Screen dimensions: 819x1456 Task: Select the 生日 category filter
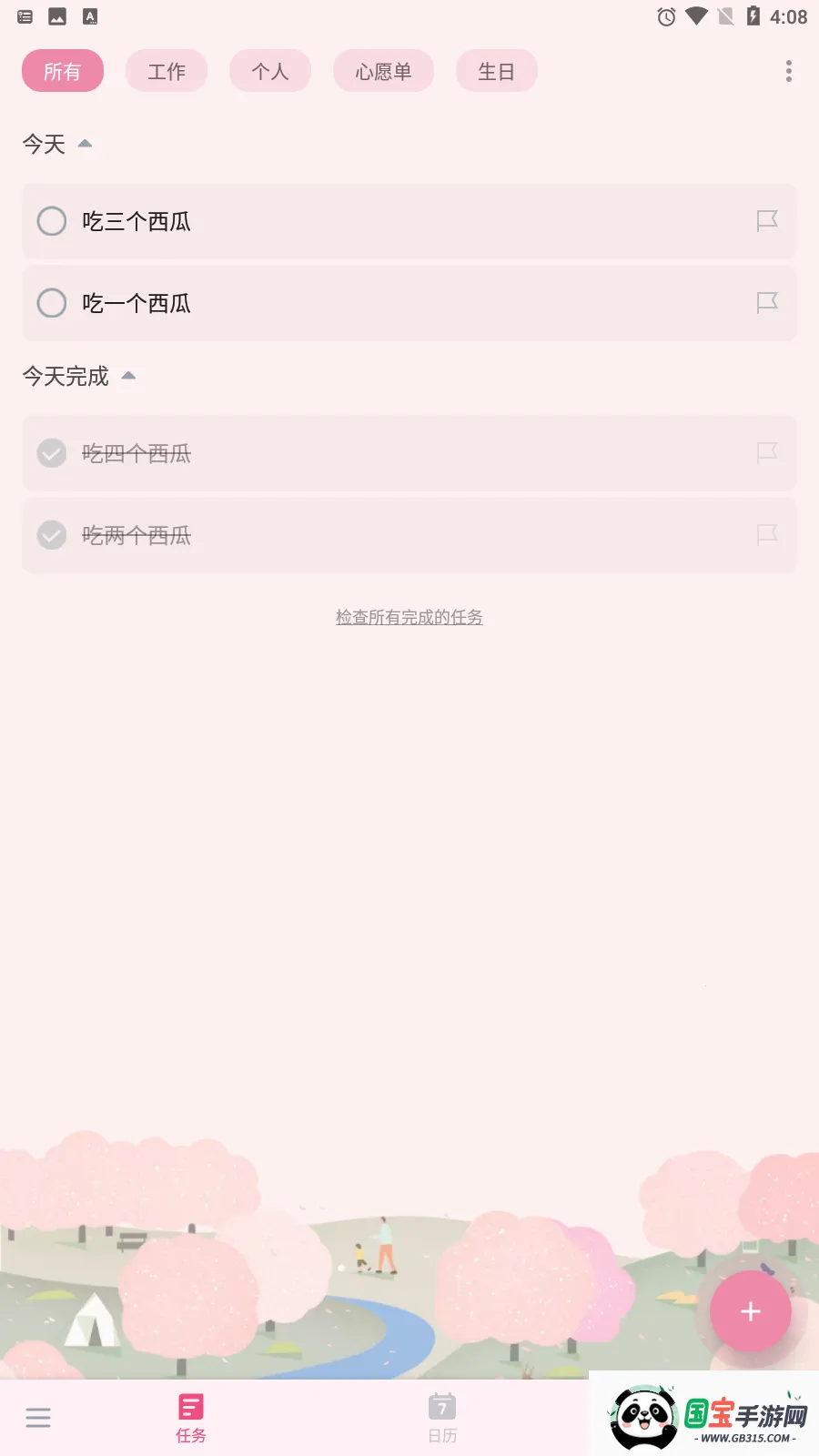click(x=497, y=70)
